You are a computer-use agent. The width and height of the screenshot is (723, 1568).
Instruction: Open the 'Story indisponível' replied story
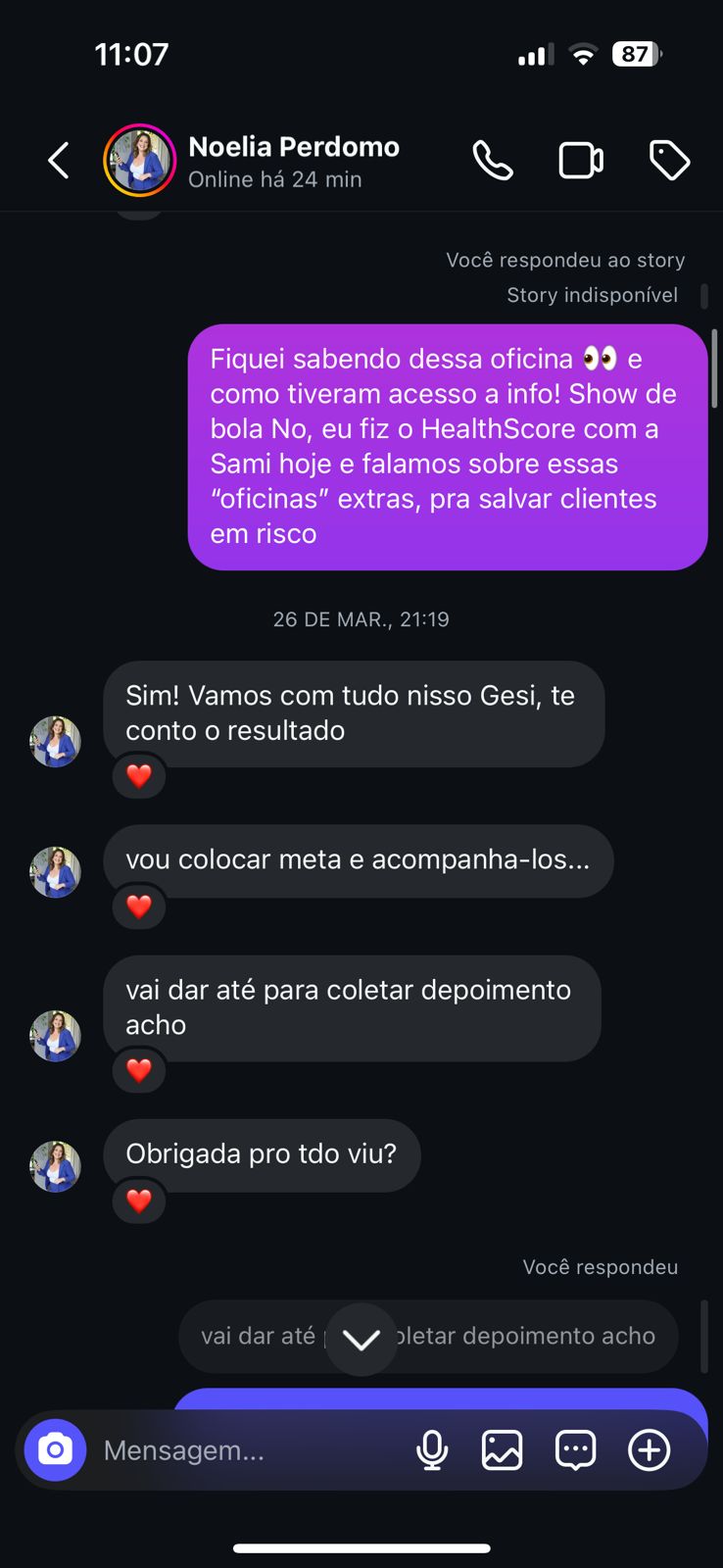(x=592, y=295)
